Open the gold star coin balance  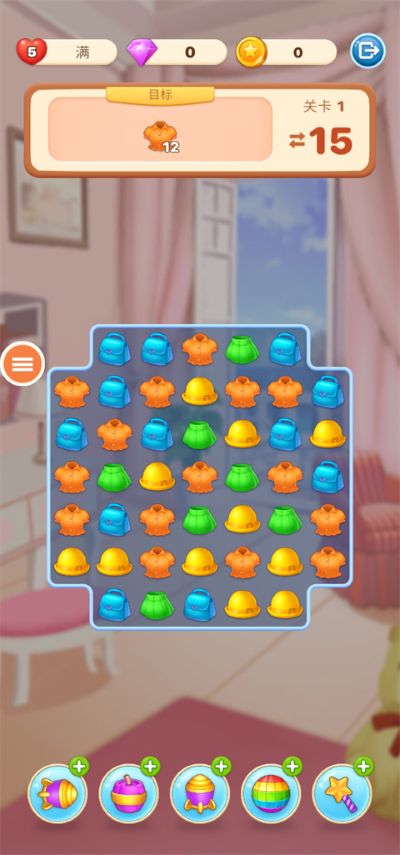pyautogui.click(x=287, y=52)
